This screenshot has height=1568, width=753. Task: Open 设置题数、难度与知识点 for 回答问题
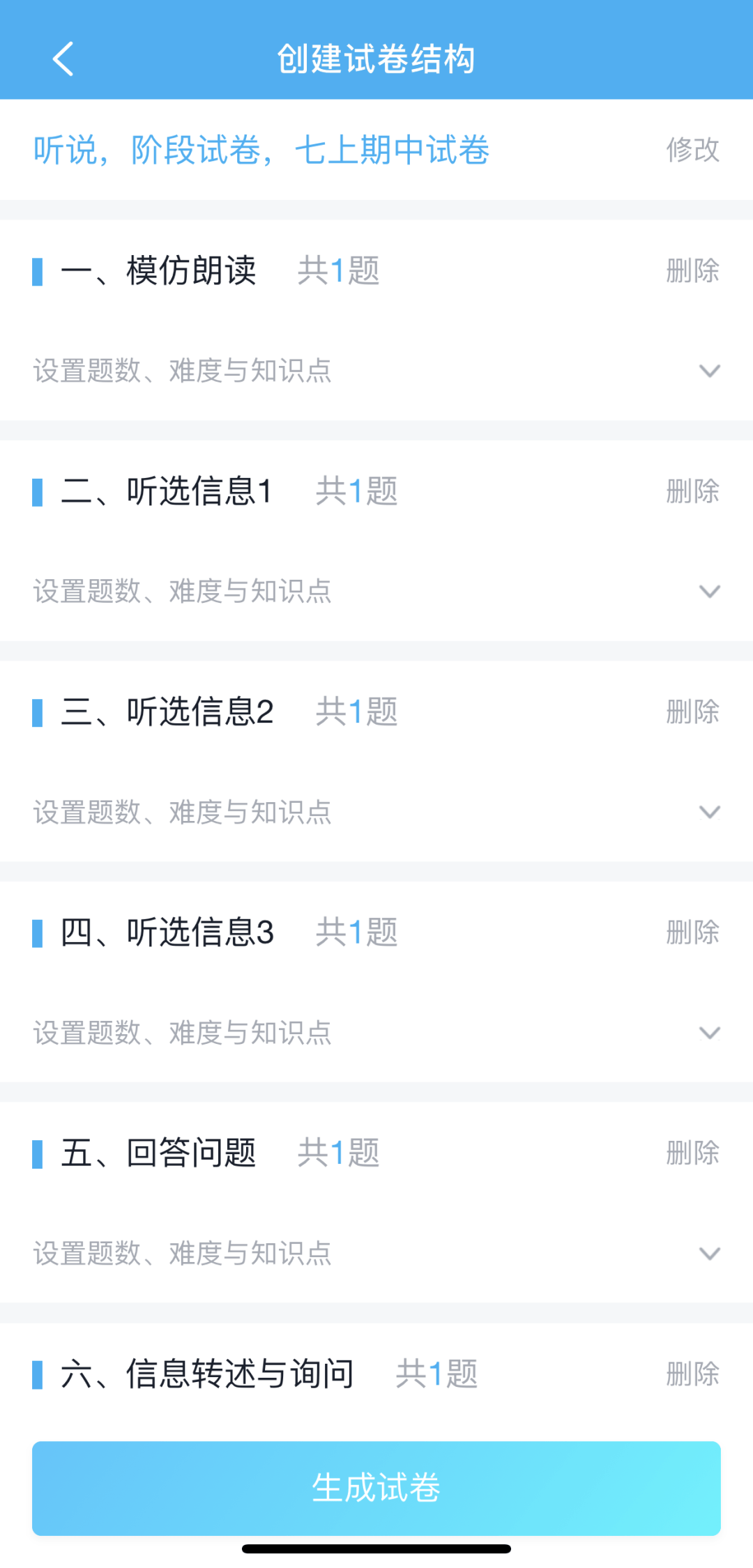183,1253
